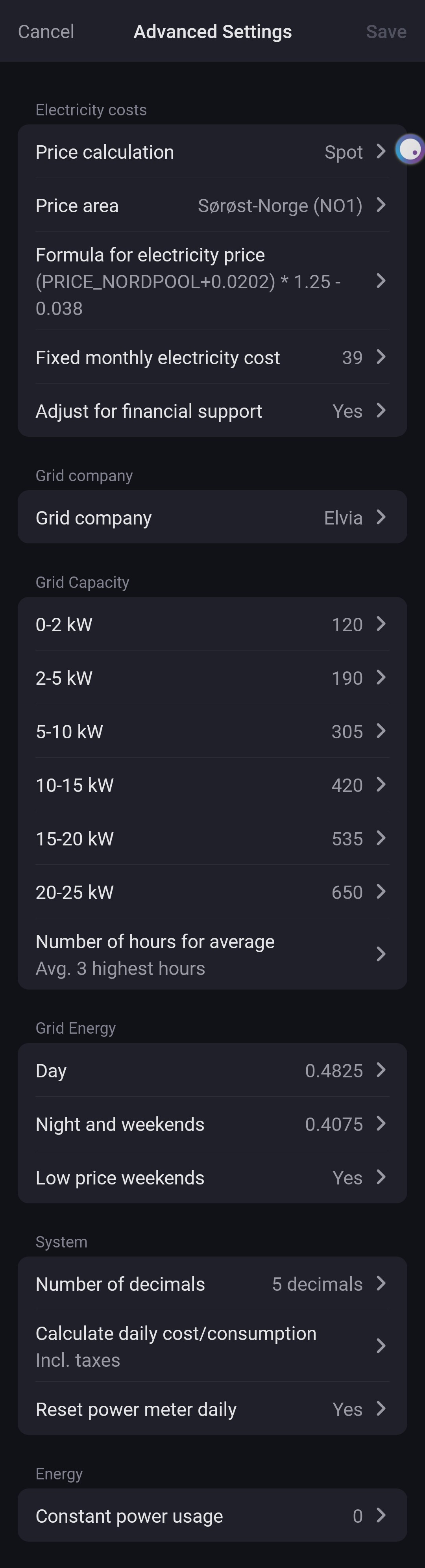Open Fixed monthly electricity cost
The width and height of the screenshot is (425, 1568).
[212, 357]
